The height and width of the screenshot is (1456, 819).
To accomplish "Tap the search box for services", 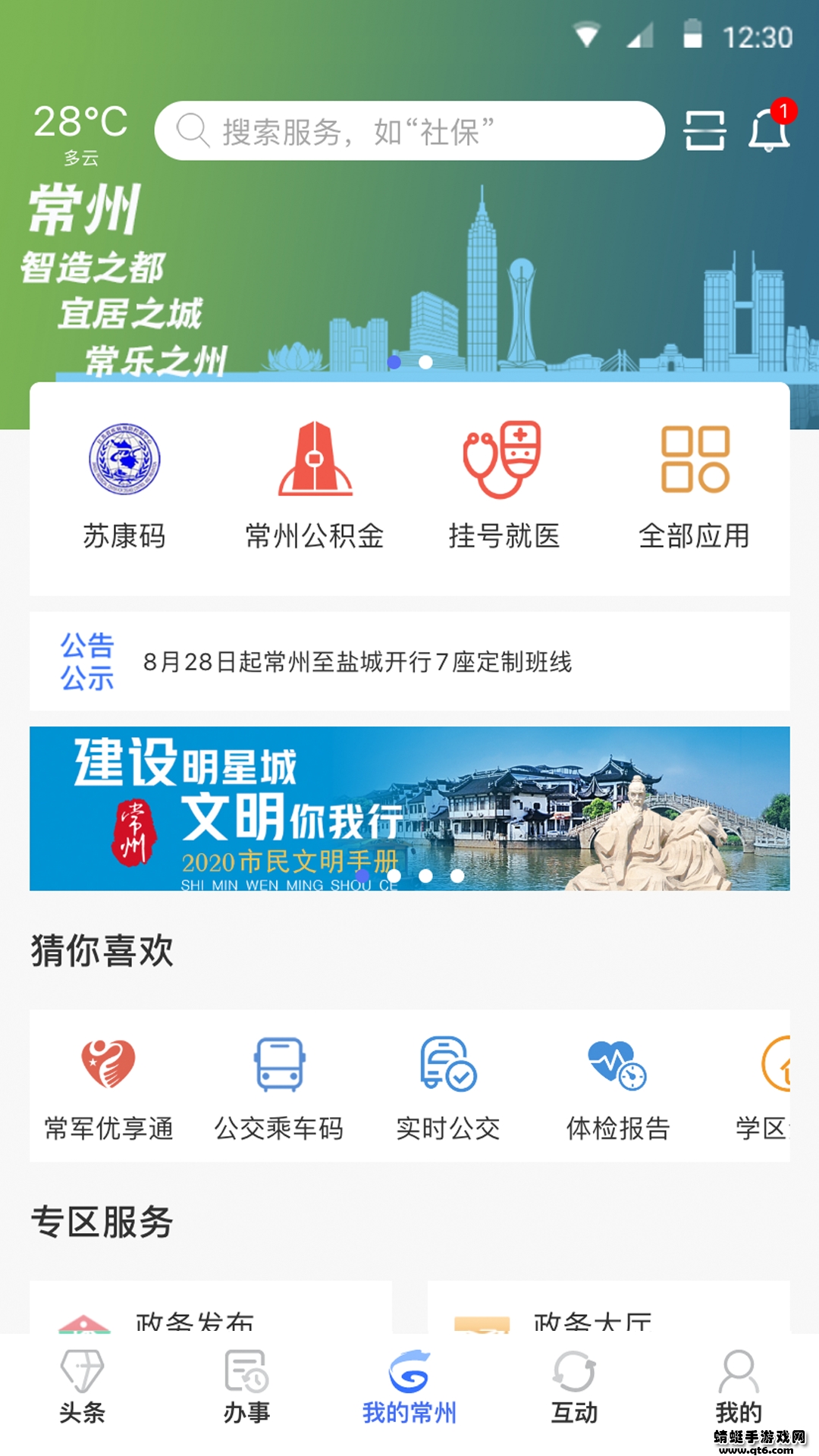I will pyautogui.click(x=409, y=130).
